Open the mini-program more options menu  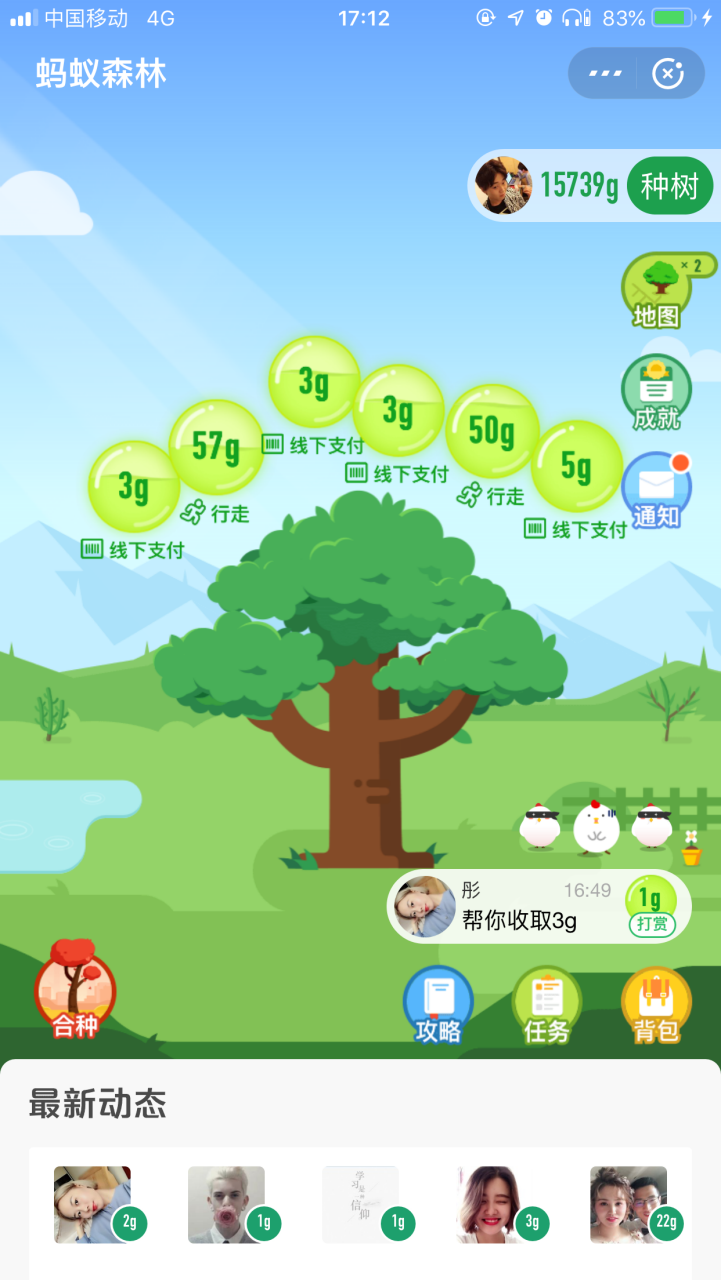[605, 73]
